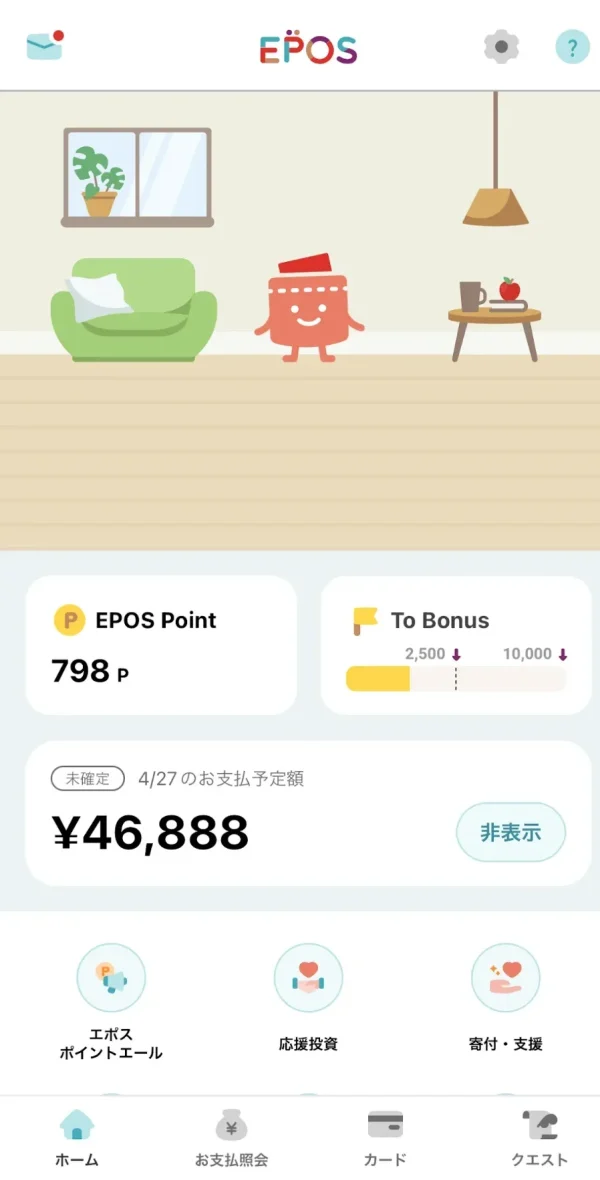Switch to the お支払照会 tab

pyautogui.click(x=231, y=1138)
